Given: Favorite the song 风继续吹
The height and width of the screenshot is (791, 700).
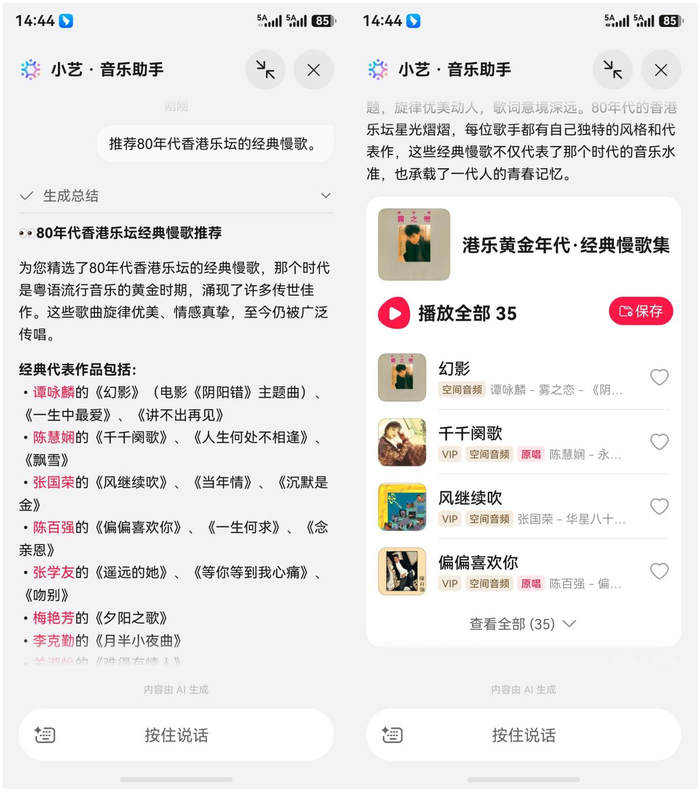Looking at the screenshot, I should pos(659,506).
